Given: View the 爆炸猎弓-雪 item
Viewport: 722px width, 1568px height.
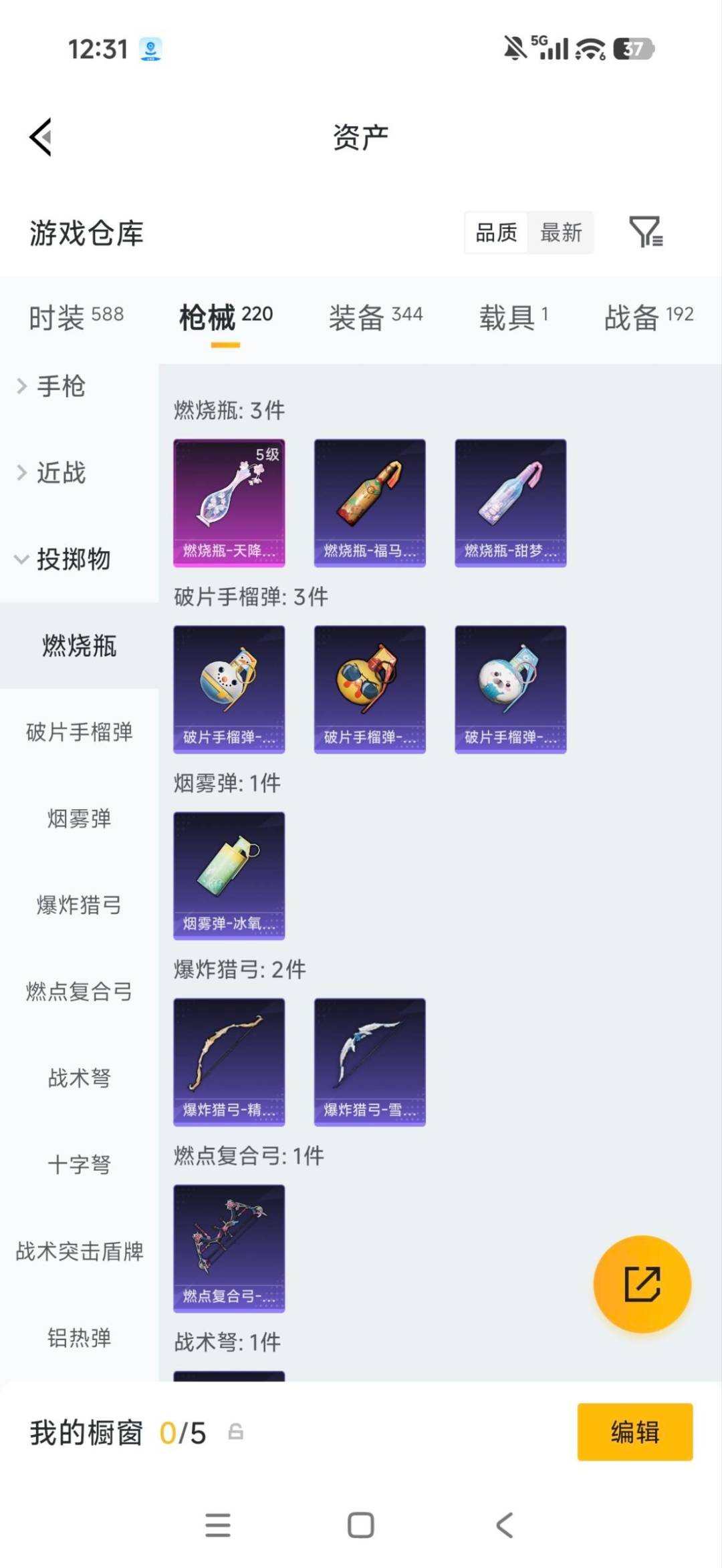Looking at the screenshot, I should coord(370,1062).
